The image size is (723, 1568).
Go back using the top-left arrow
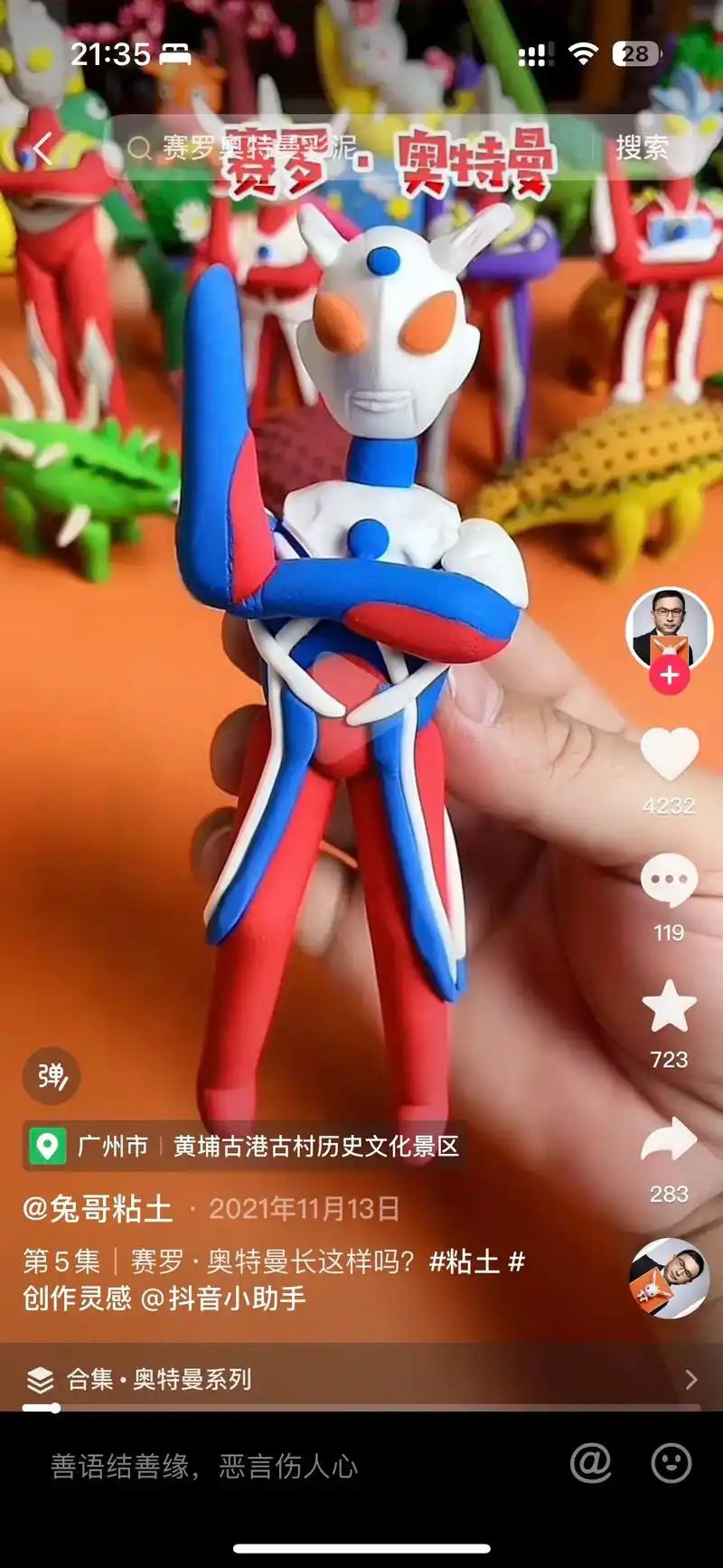point(42,148)
